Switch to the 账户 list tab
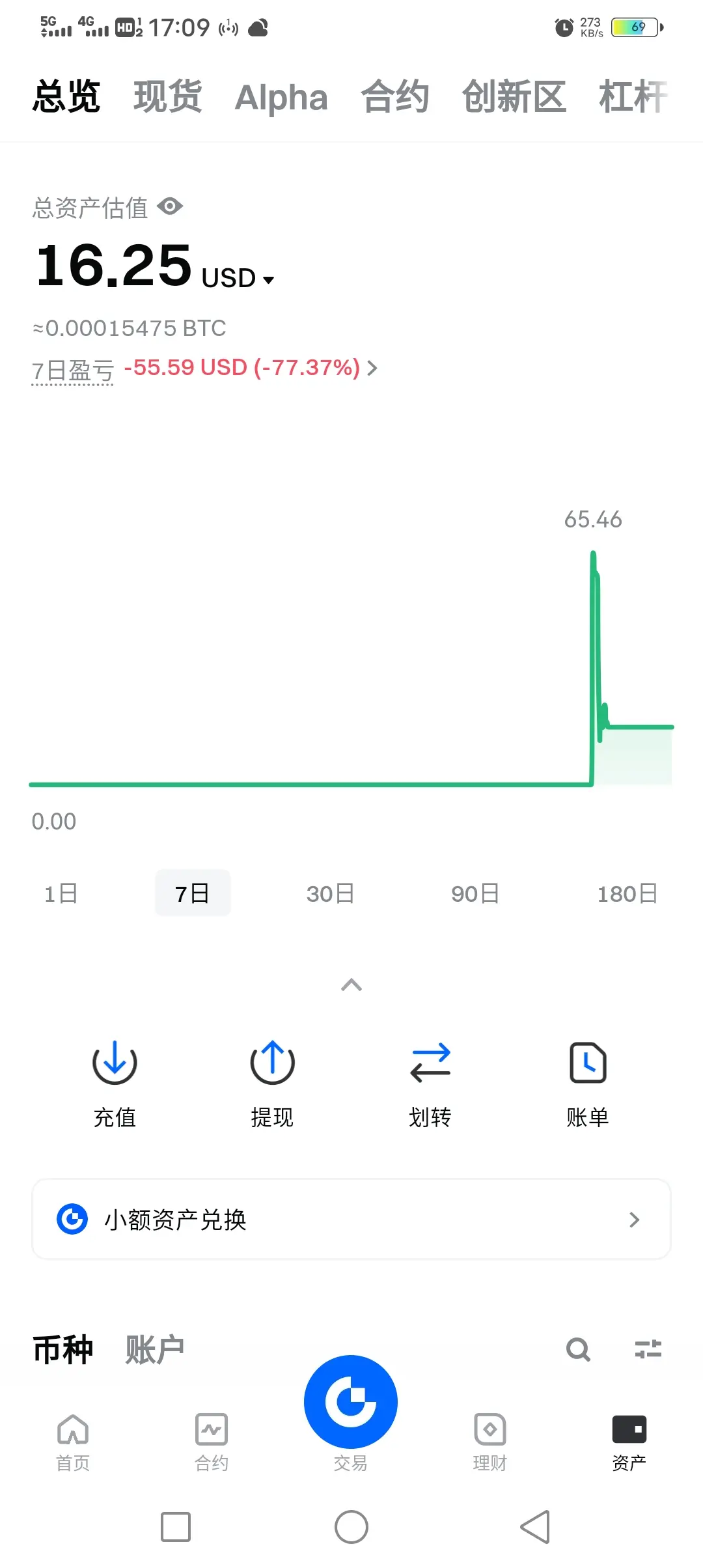 155,1349
